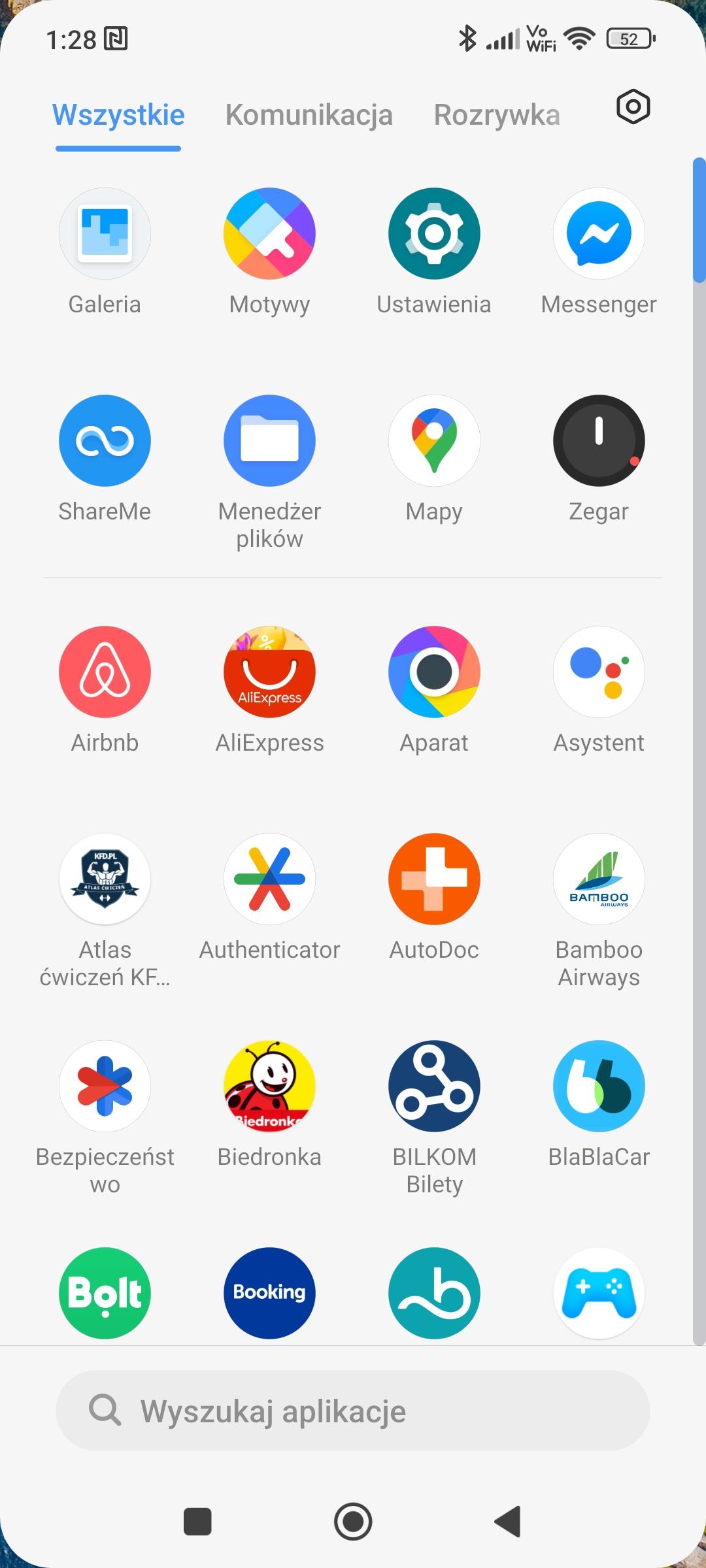The height and width of the screenshot is (1568, 706).
Task: Launch the Motywy themes app
Action: click(269, 234)
